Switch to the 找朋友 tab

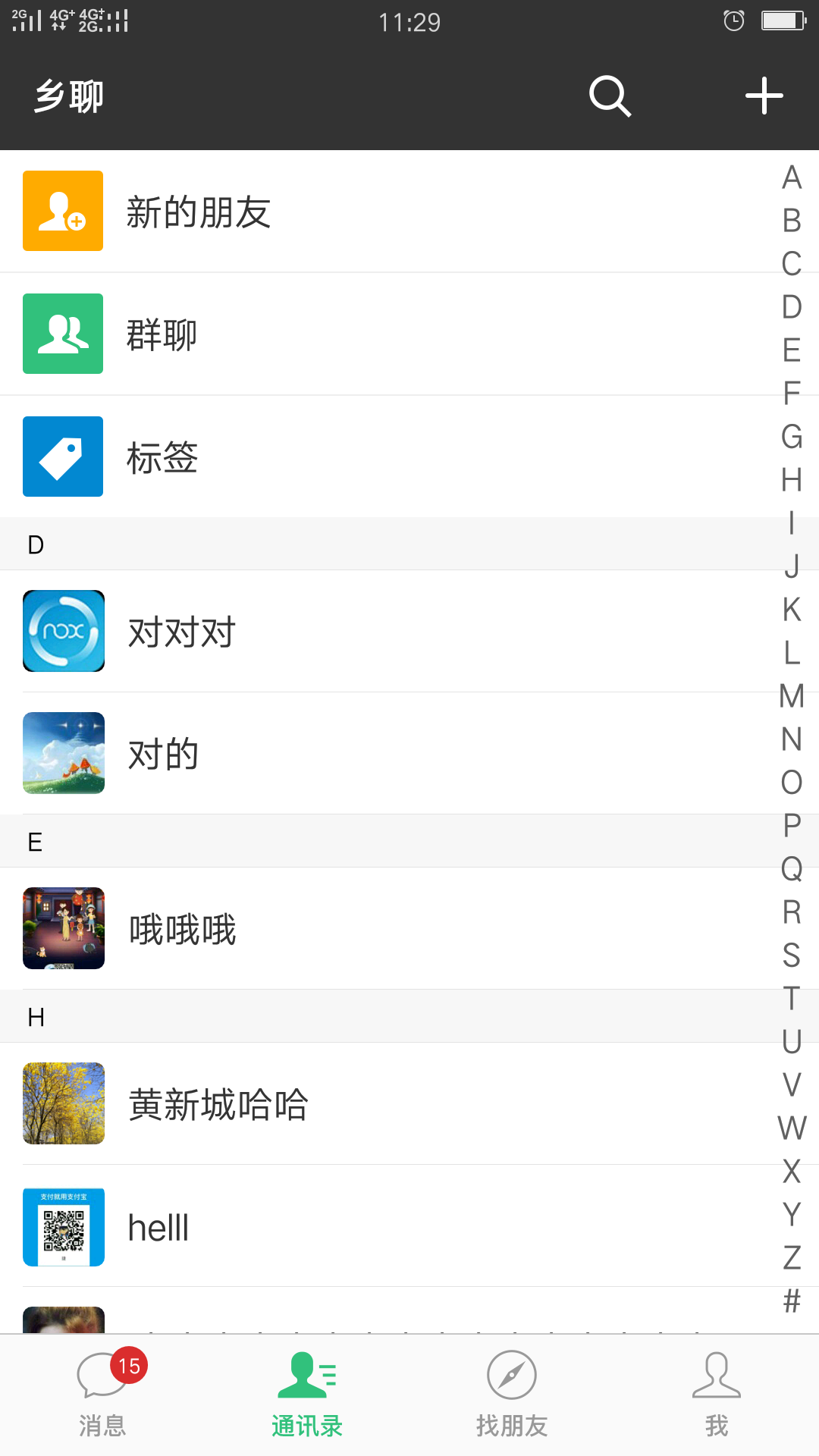coord(512,1395)
